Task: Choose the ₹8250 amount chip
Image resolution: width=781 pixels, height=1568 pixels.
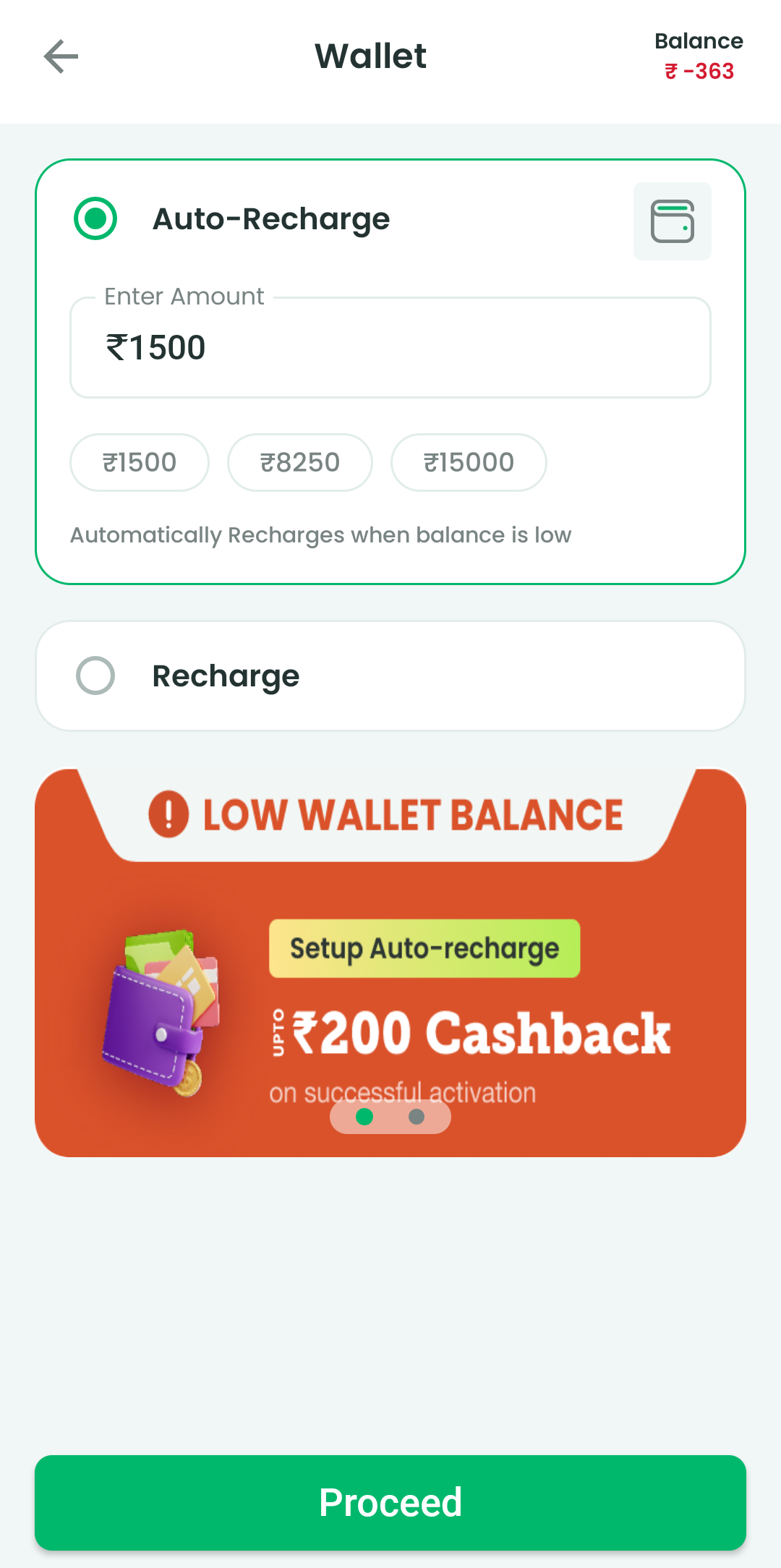Action: (x=300, y=463)
